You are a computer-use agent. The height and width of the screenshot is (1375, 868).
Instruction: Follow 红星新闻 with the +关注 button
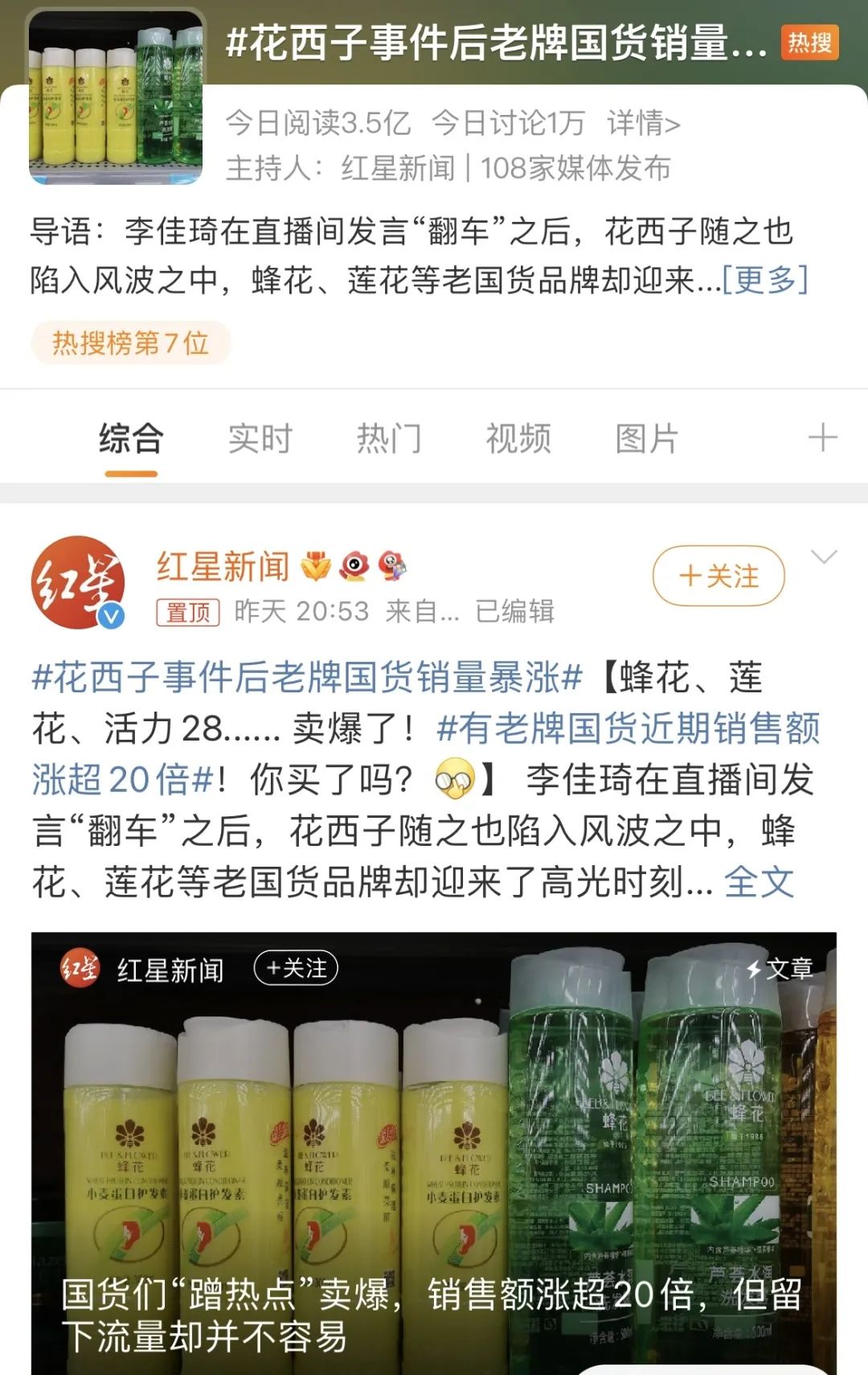click(x=719, y=576)
